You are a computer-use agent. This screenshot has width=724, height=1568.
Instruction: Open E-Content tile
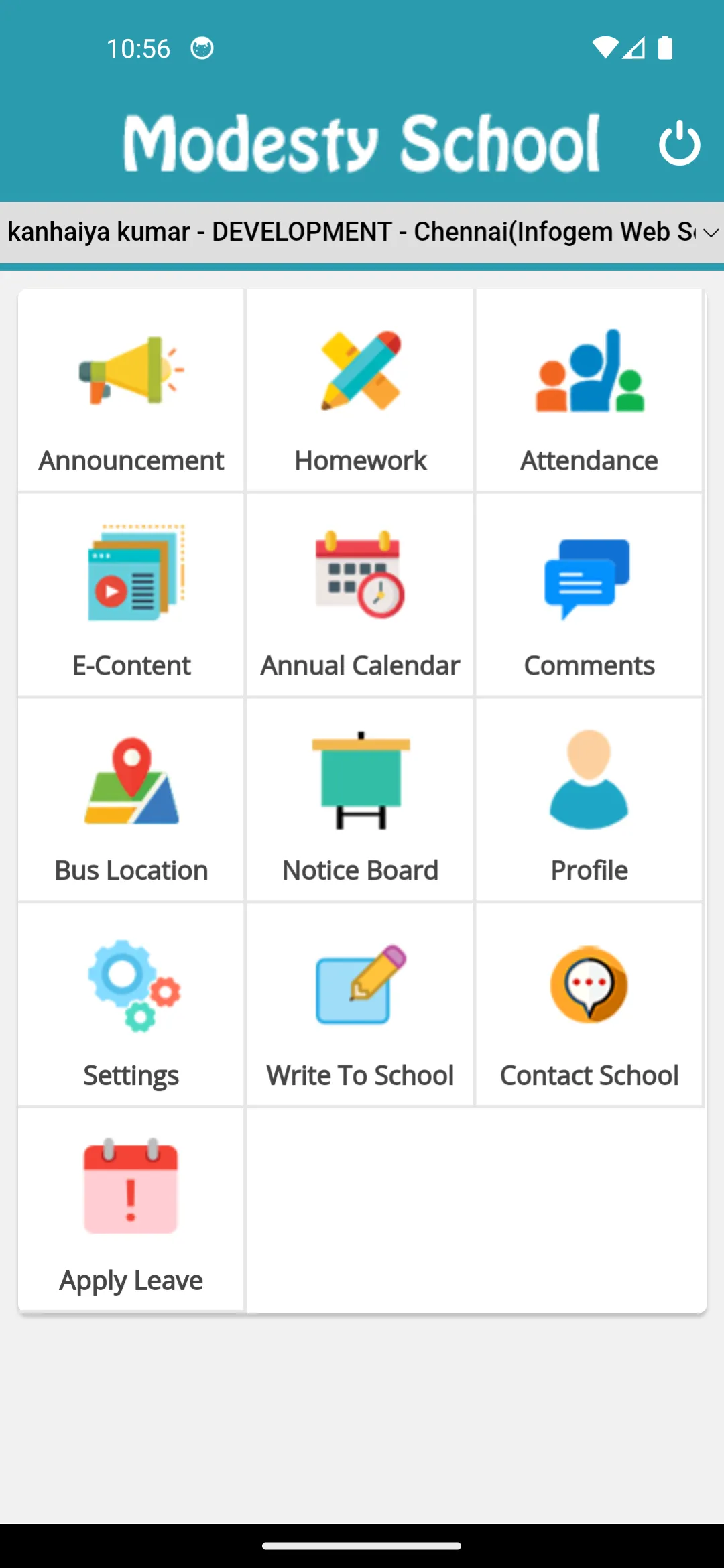point(131,595)
